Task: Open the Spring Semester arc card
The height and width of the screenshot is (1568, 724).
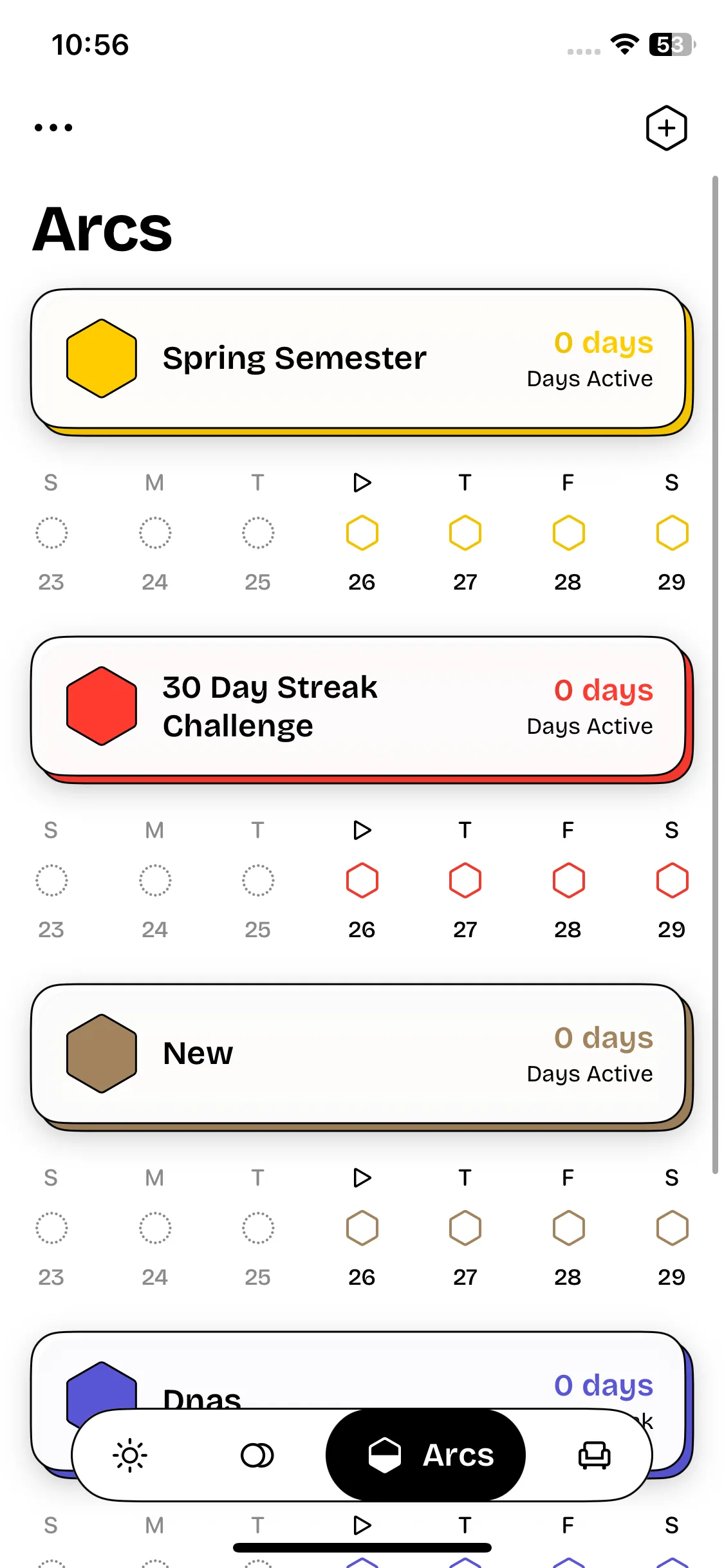Action: click(359, 359)
